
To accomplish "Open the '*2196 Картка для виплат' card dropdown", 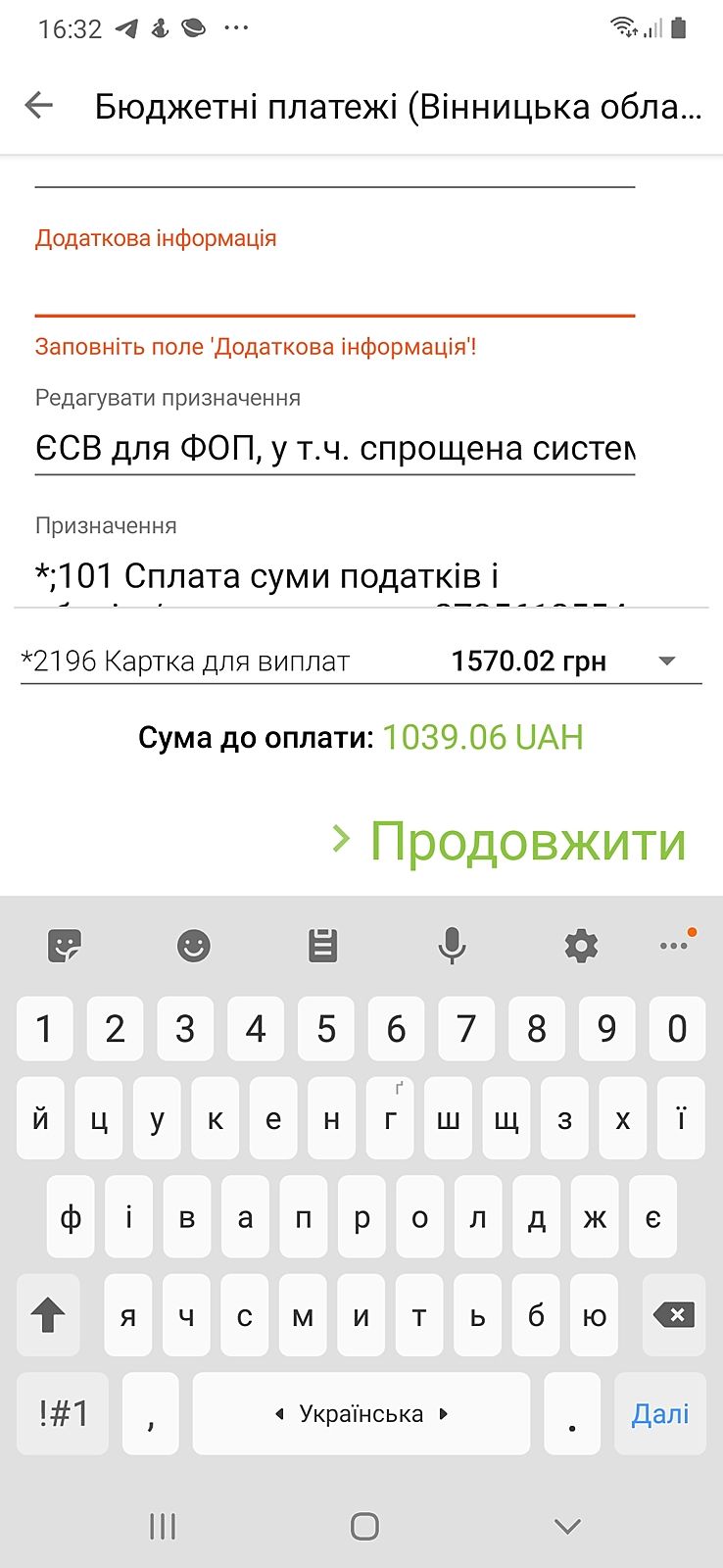I will [666, 661].
